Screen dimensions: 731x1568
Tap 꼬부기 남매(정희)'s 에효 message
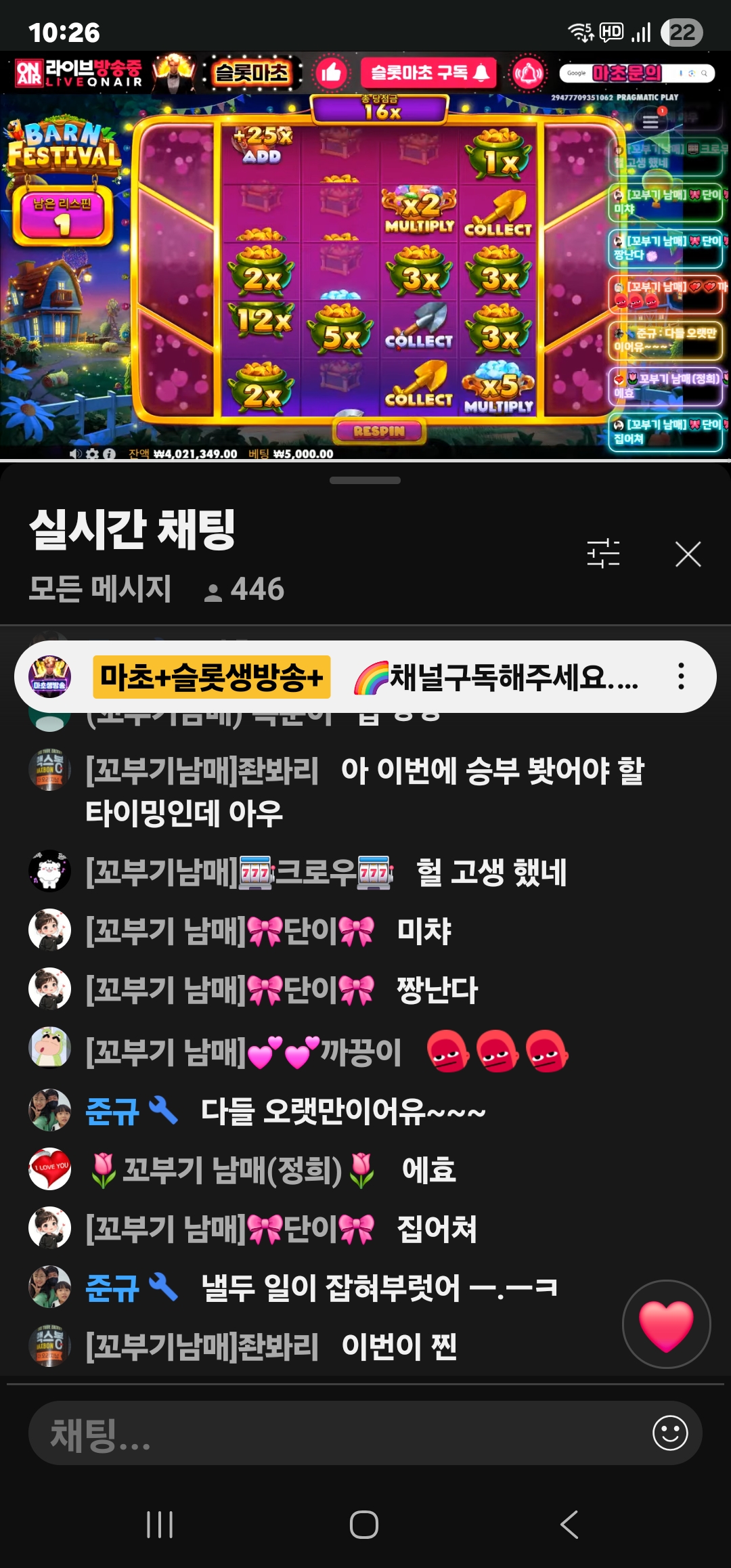coord(428,1170)
